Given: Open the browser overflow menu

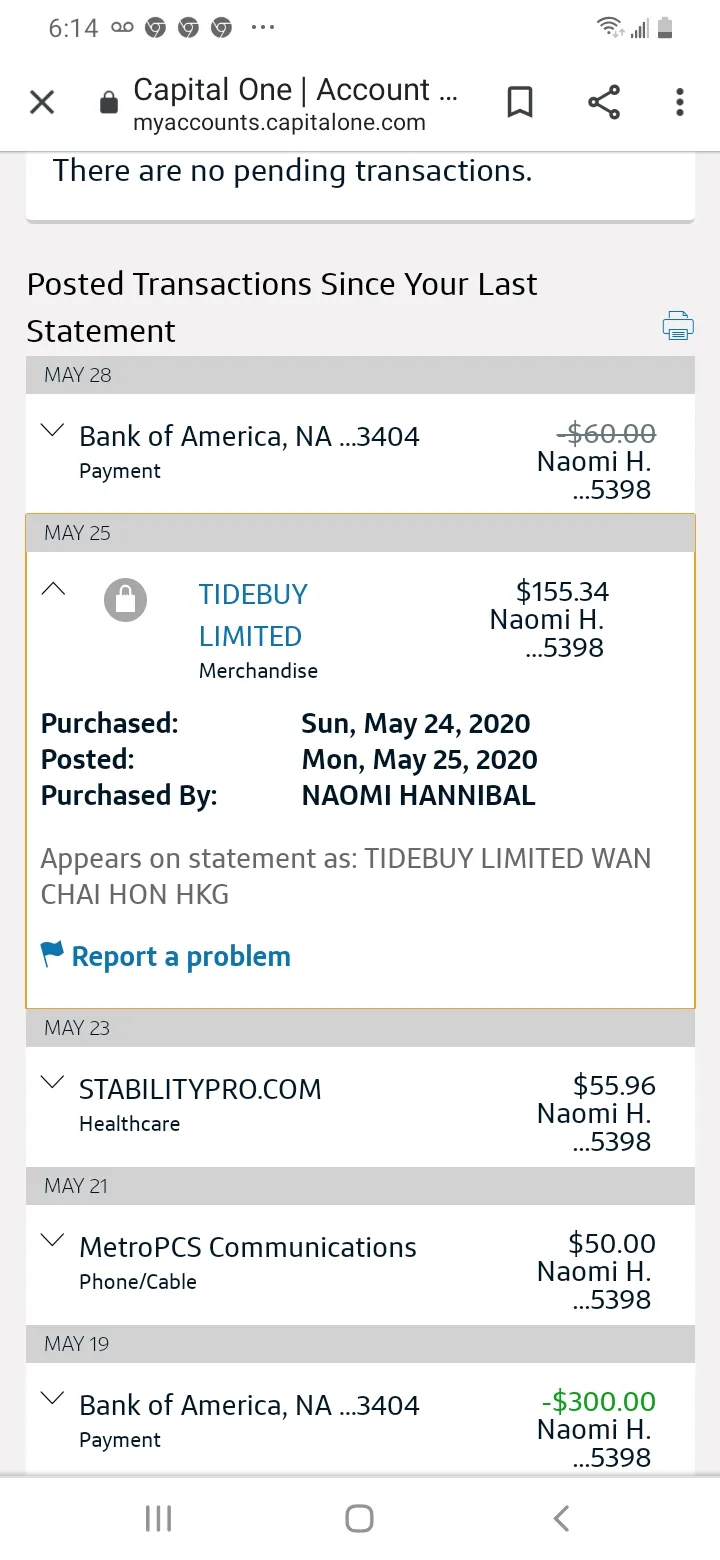Looking at the screenshot, I should click(x=680, y=102).
